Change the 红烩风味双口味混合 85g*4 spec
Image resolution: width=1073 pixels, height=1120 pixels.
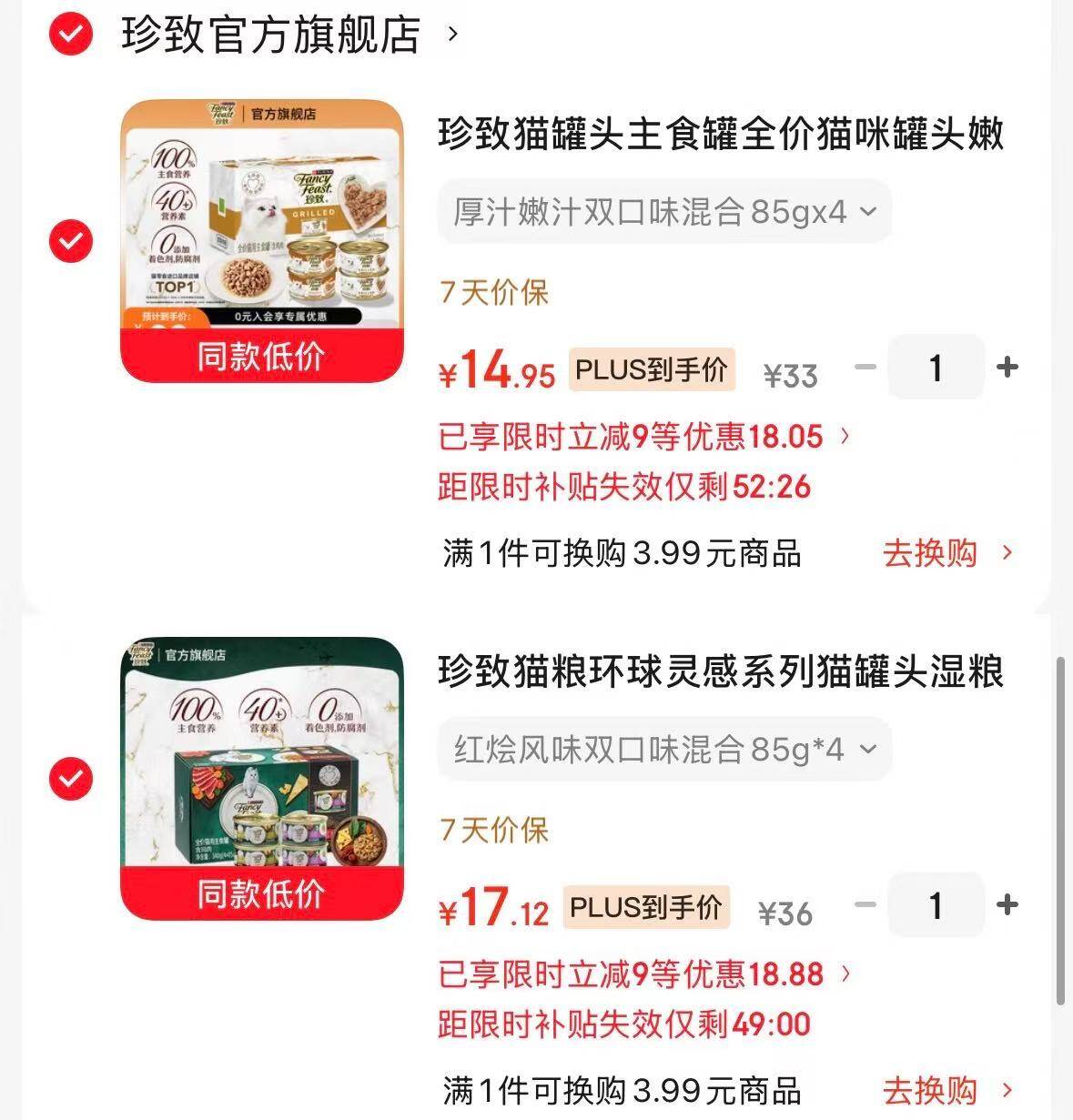pyautogui.click(x=664, y=750)
